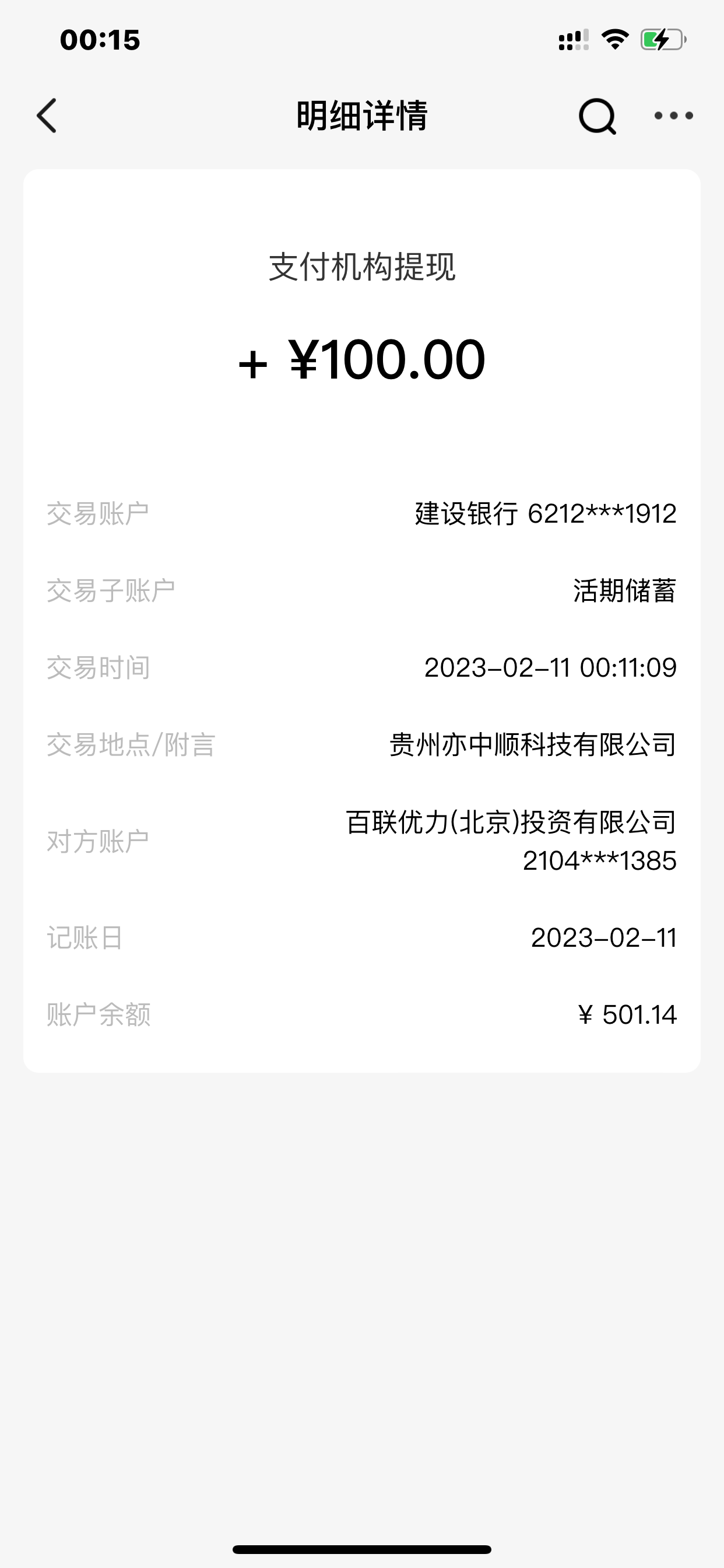This screenshot has width=724, height=1568.
Task: Tap the back chevron to return
Action: point(47,117)
